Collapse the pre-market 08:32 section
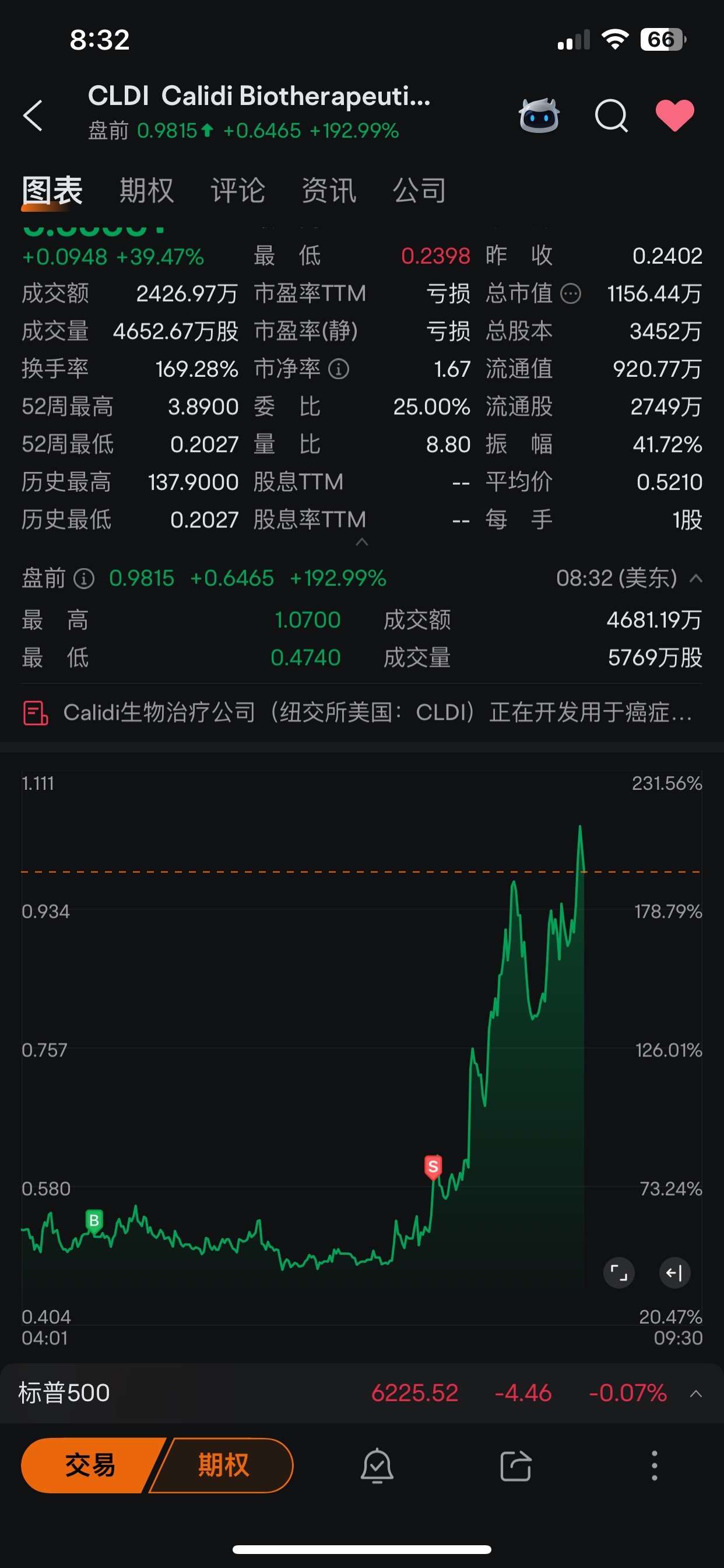 [696, 578]
